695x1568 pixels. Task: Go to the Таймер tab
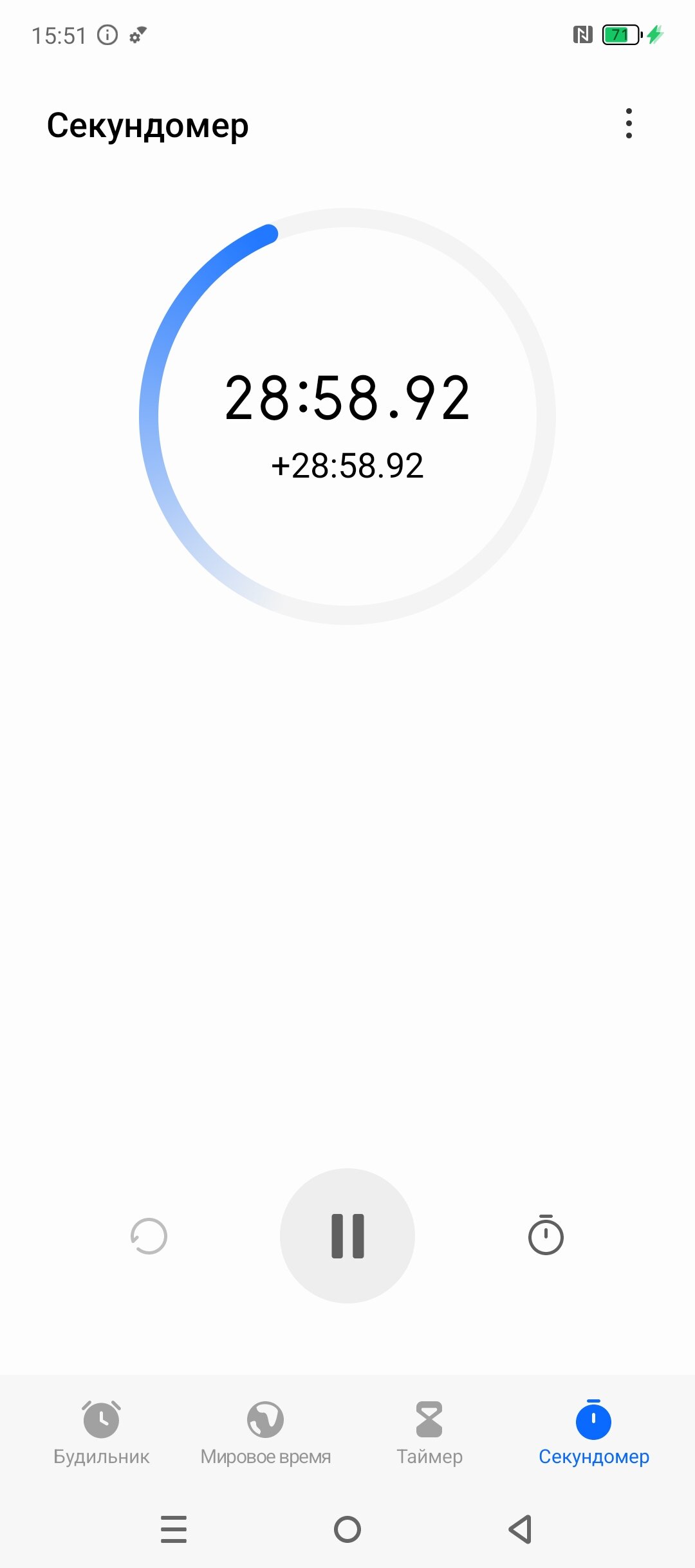(429, 1433)
